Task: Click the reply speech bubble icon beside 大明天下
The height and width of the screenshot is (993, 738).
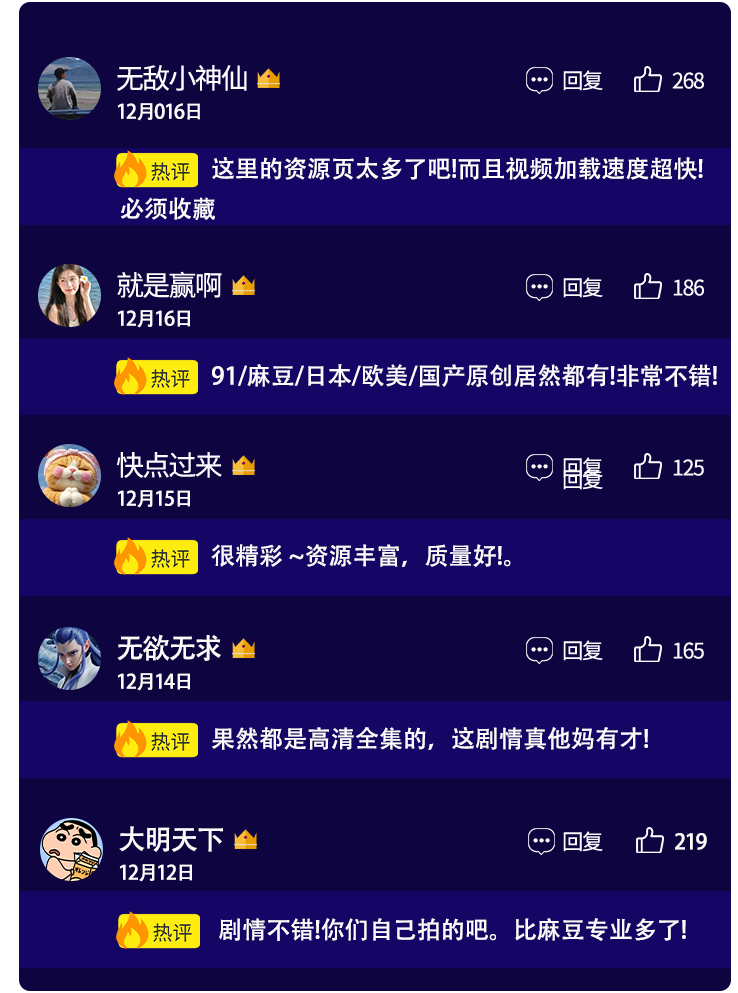Action: click(x=540, y=843)
